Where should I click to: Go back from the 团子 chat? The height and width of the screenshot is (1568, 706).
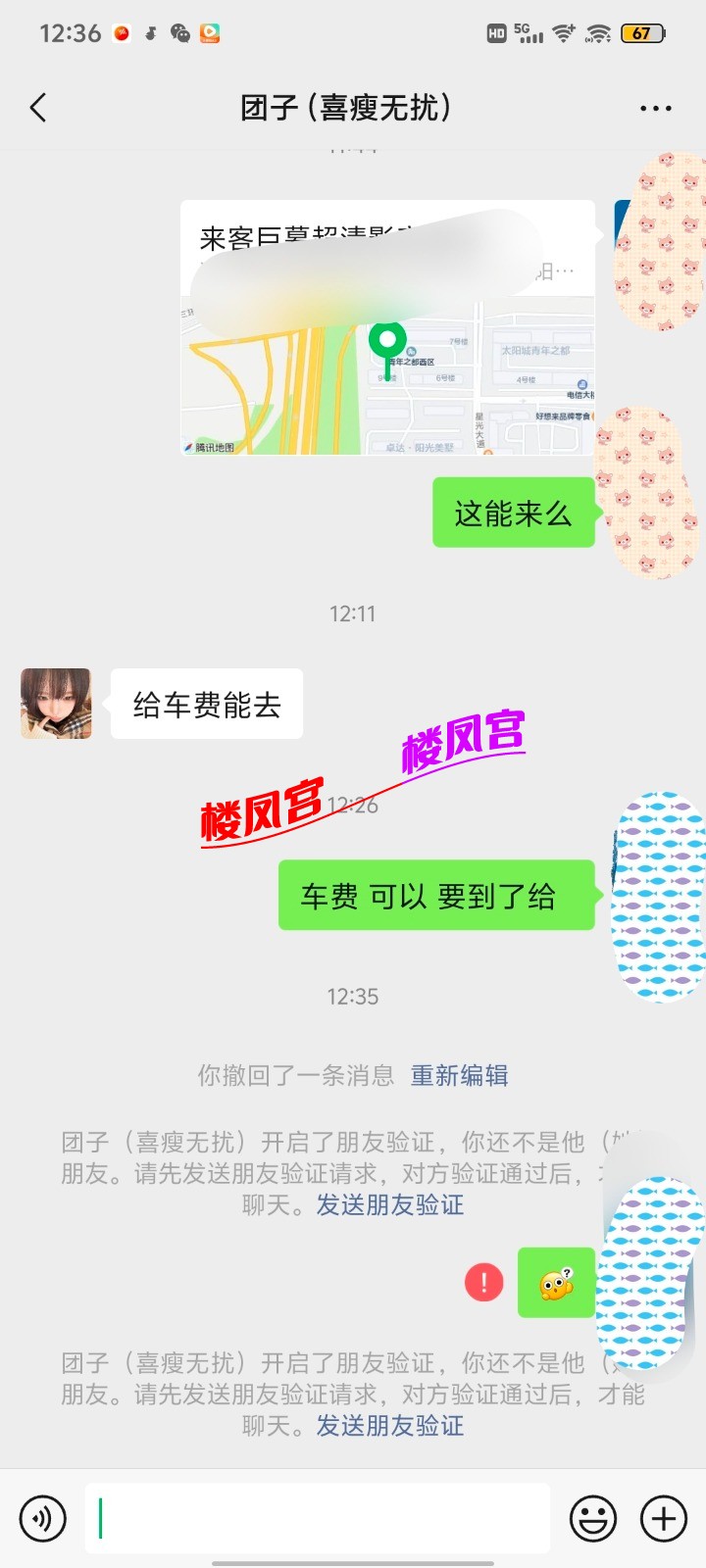click(x=39, y=108)
